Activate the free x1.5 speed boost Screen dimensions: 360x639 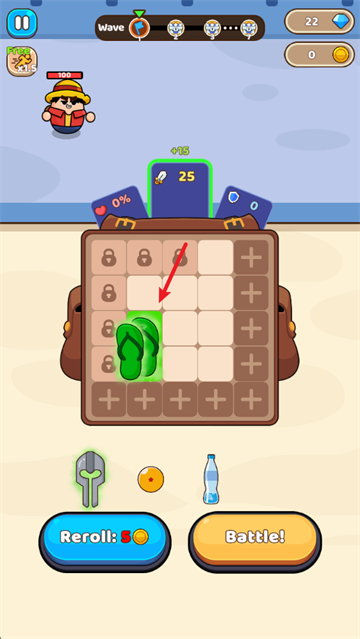point(22,61)
